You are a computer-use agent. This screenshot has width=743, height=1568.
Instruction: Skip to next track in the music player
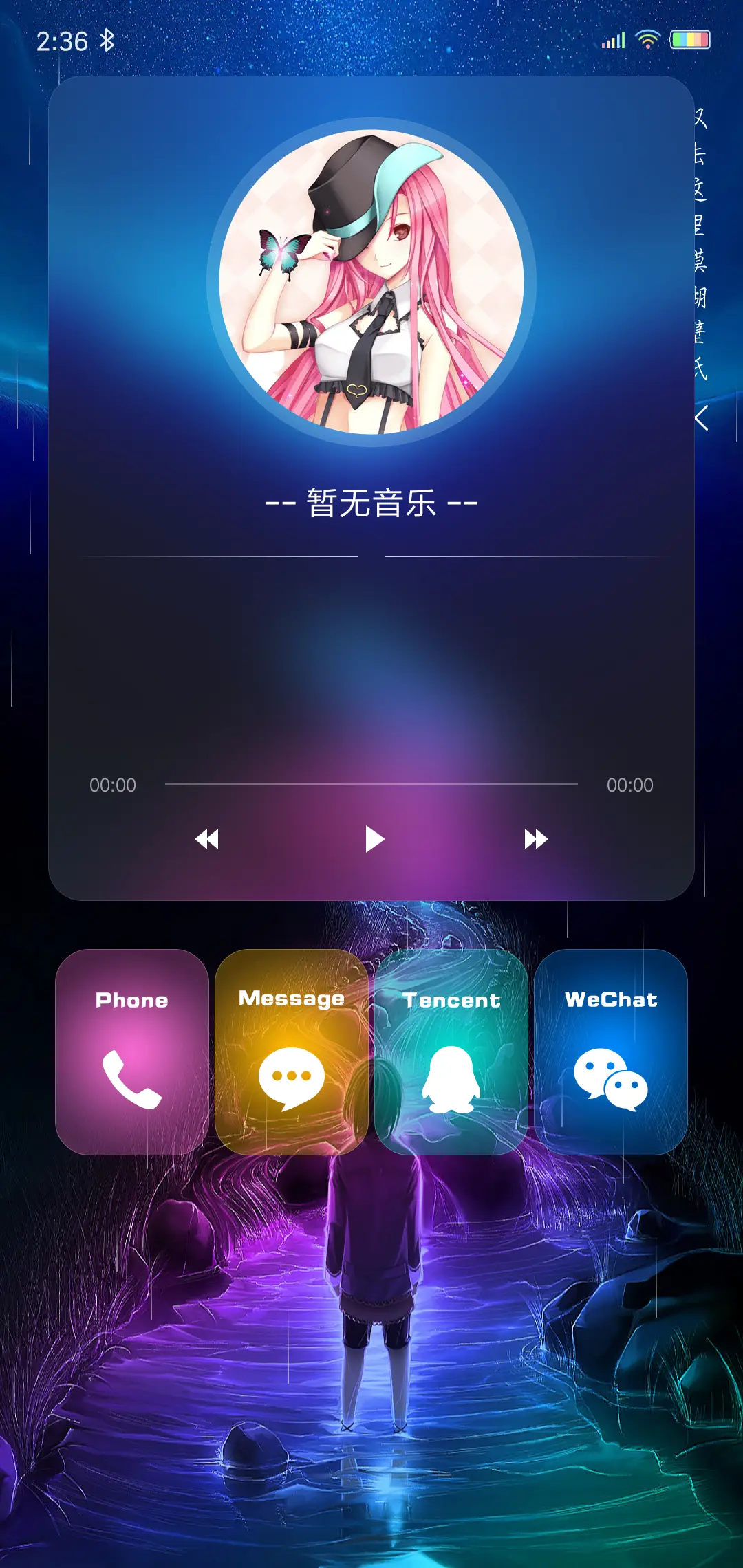[x=535, y=839]
